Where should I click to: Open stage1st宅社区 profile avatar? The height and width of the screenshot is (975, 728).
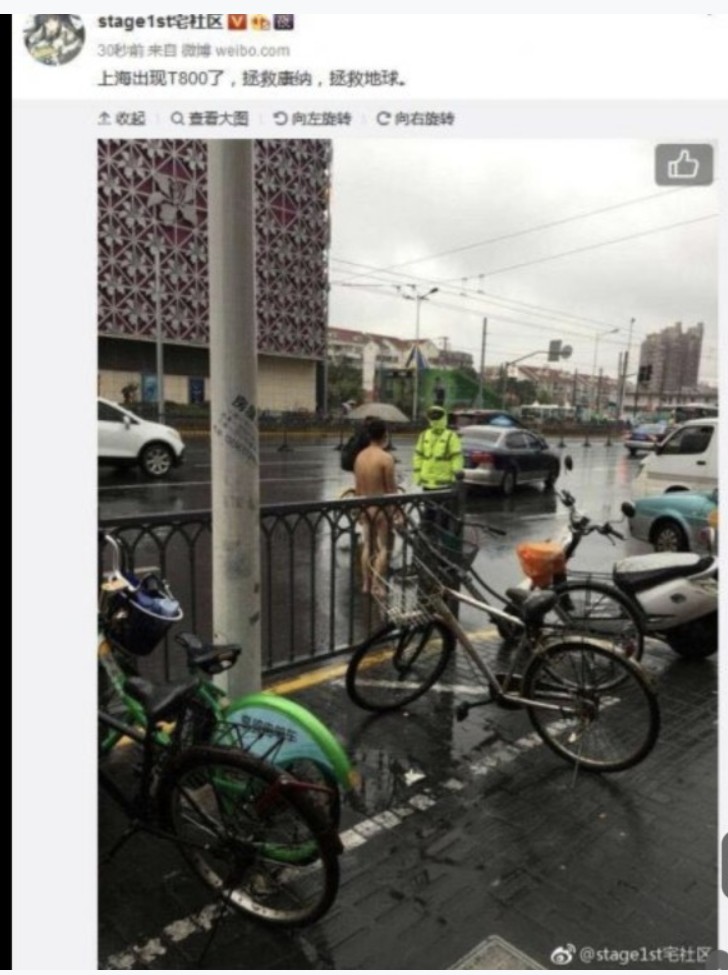pyautogui.click(x=54, y=38)
